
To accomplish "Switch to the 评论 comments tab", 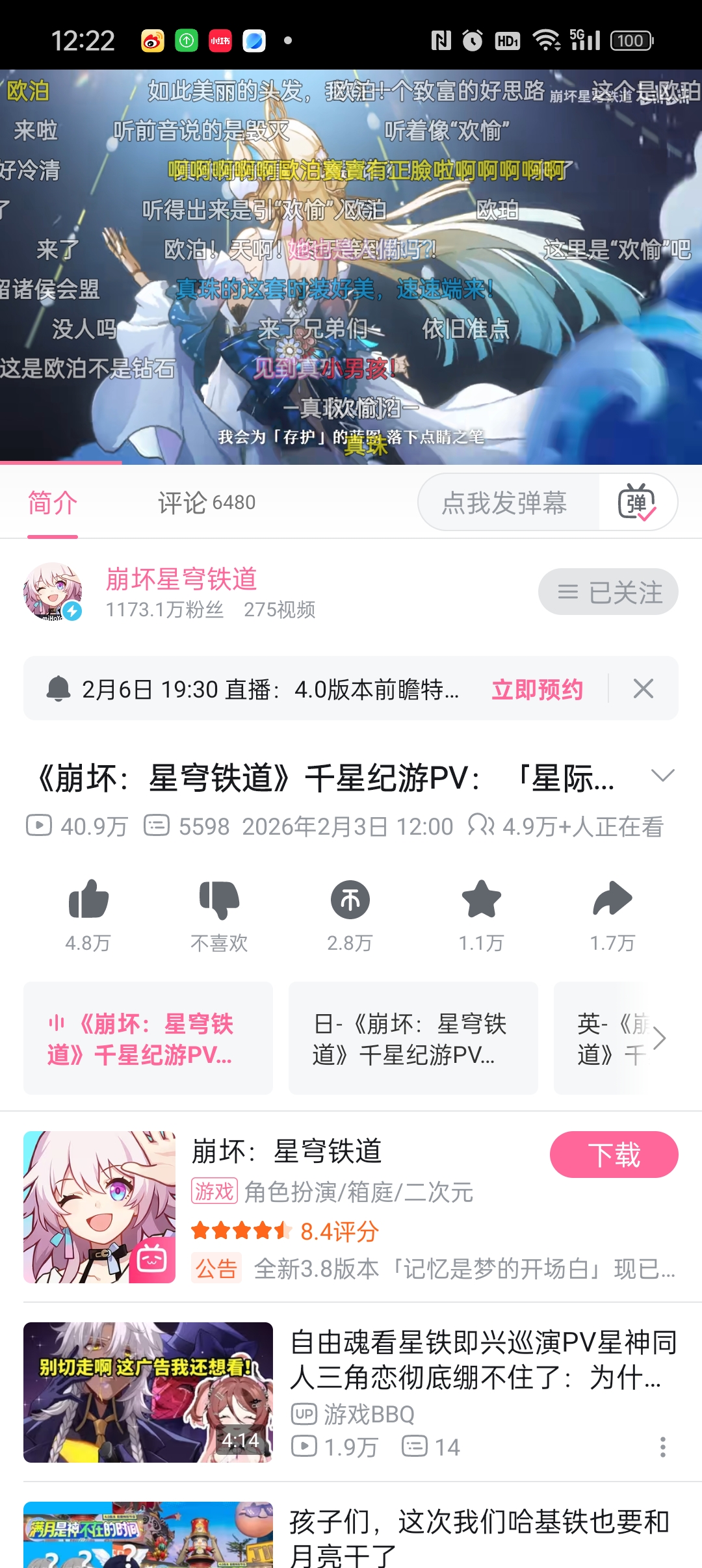I will click(x=206, y=503).
